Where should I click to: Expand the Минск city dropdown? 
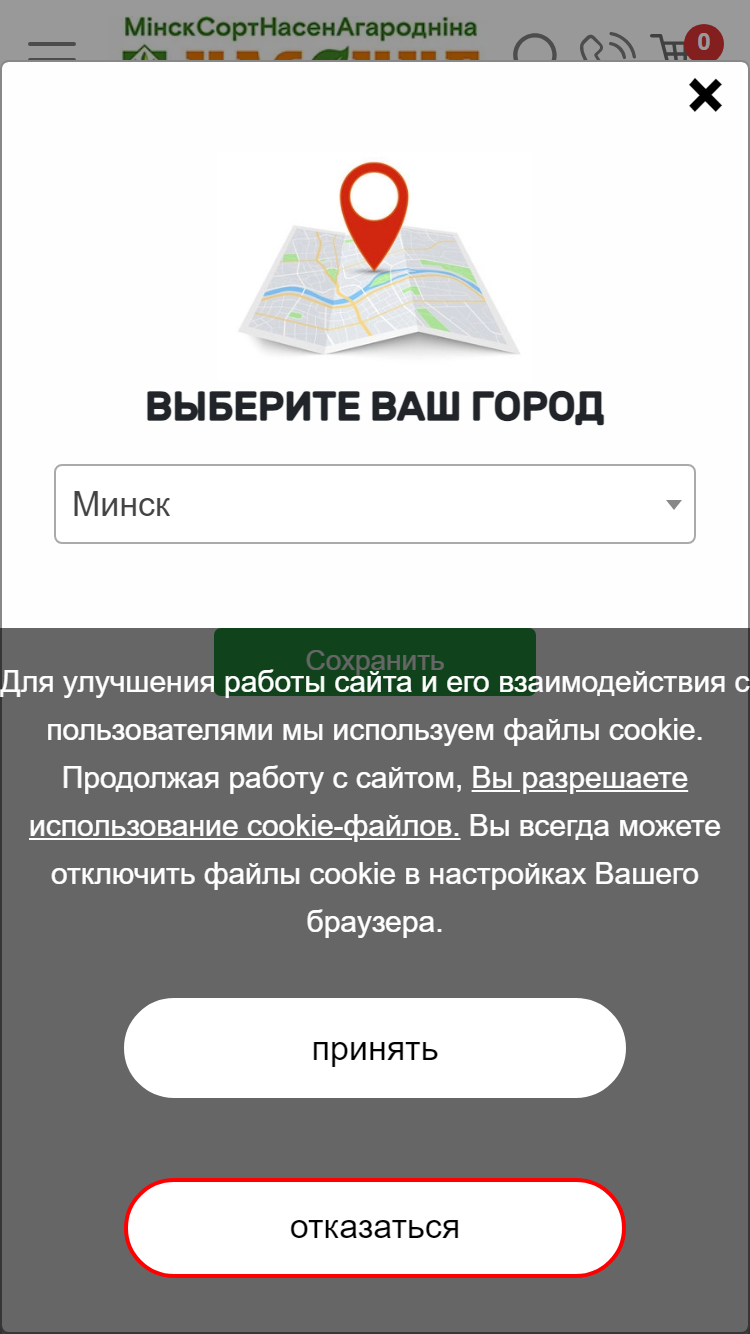[x=375, y=504]
